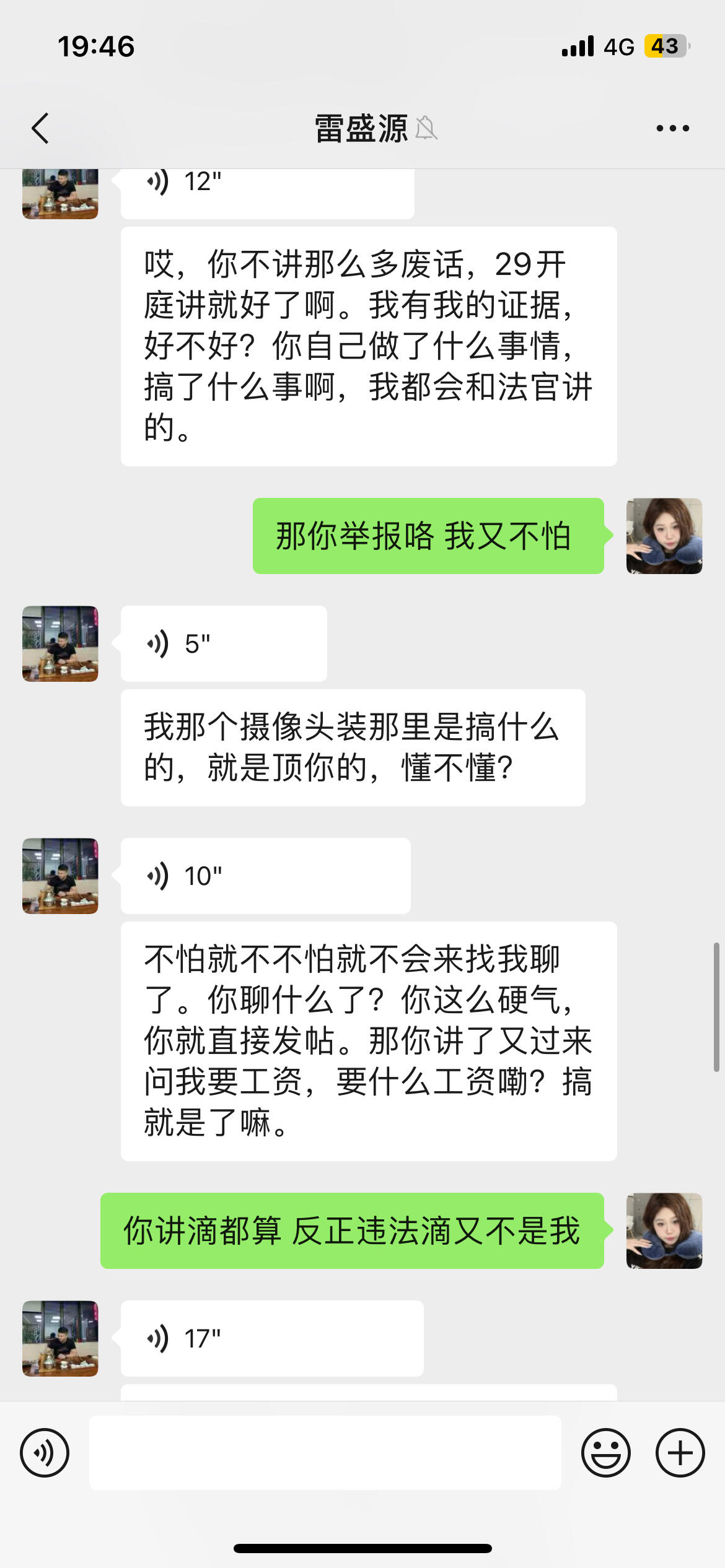Open my avatar beside 那你举报咯 我又不怕
725x1568 pixels.
[664, 536]
